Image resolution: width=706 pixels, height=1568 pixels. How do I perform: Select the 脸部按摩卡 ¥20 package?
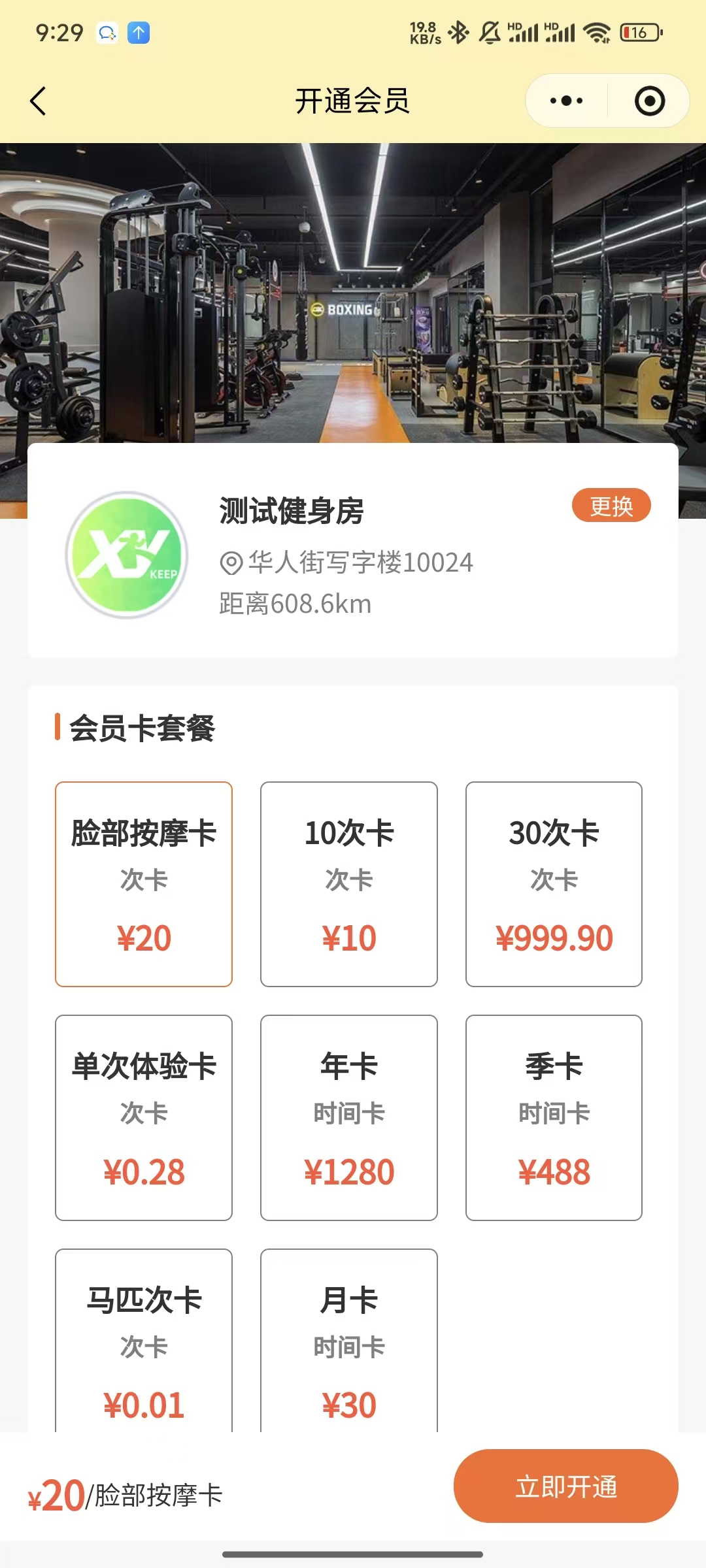[x=144, y=883]
